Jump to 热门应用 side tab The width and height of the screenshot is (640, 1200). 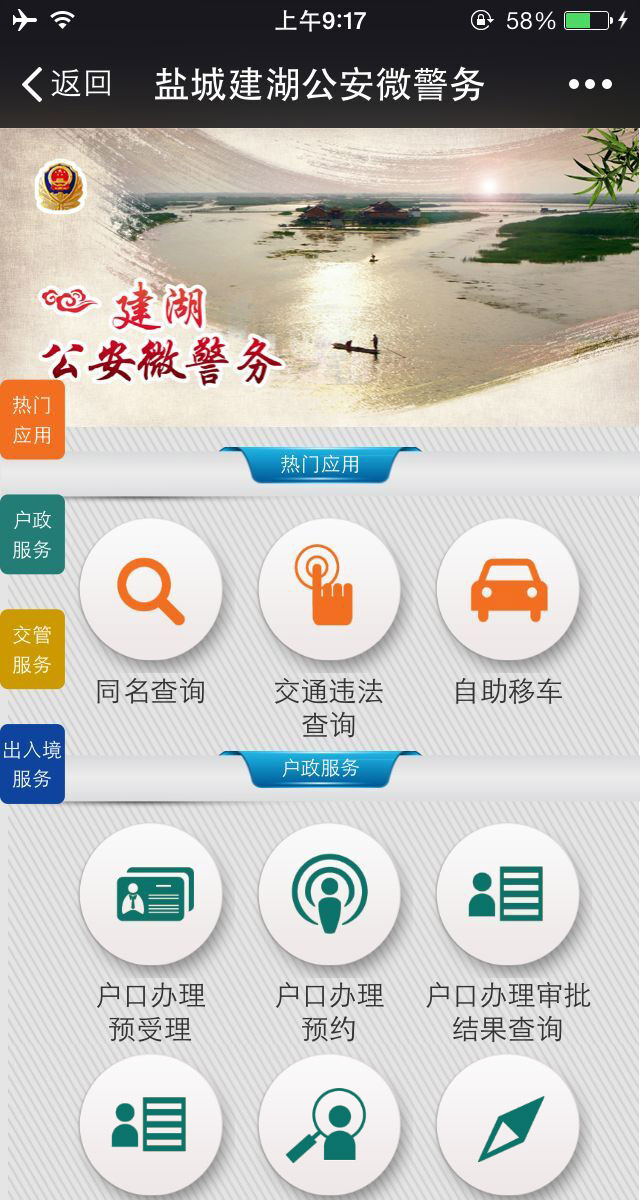(32, 420)
